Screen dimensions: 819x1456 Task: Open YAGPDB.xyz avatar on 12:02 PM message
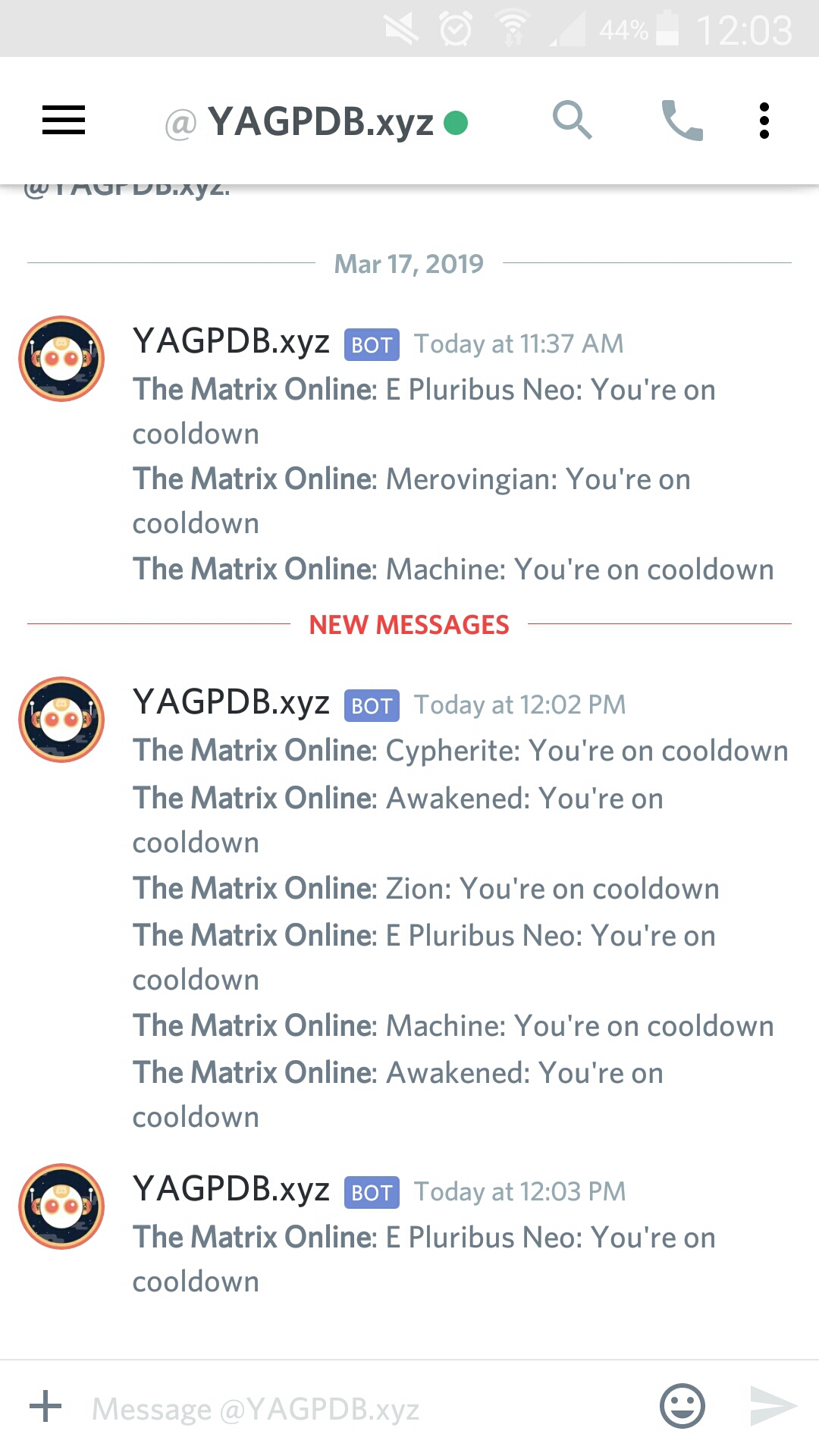click(61, 720)
